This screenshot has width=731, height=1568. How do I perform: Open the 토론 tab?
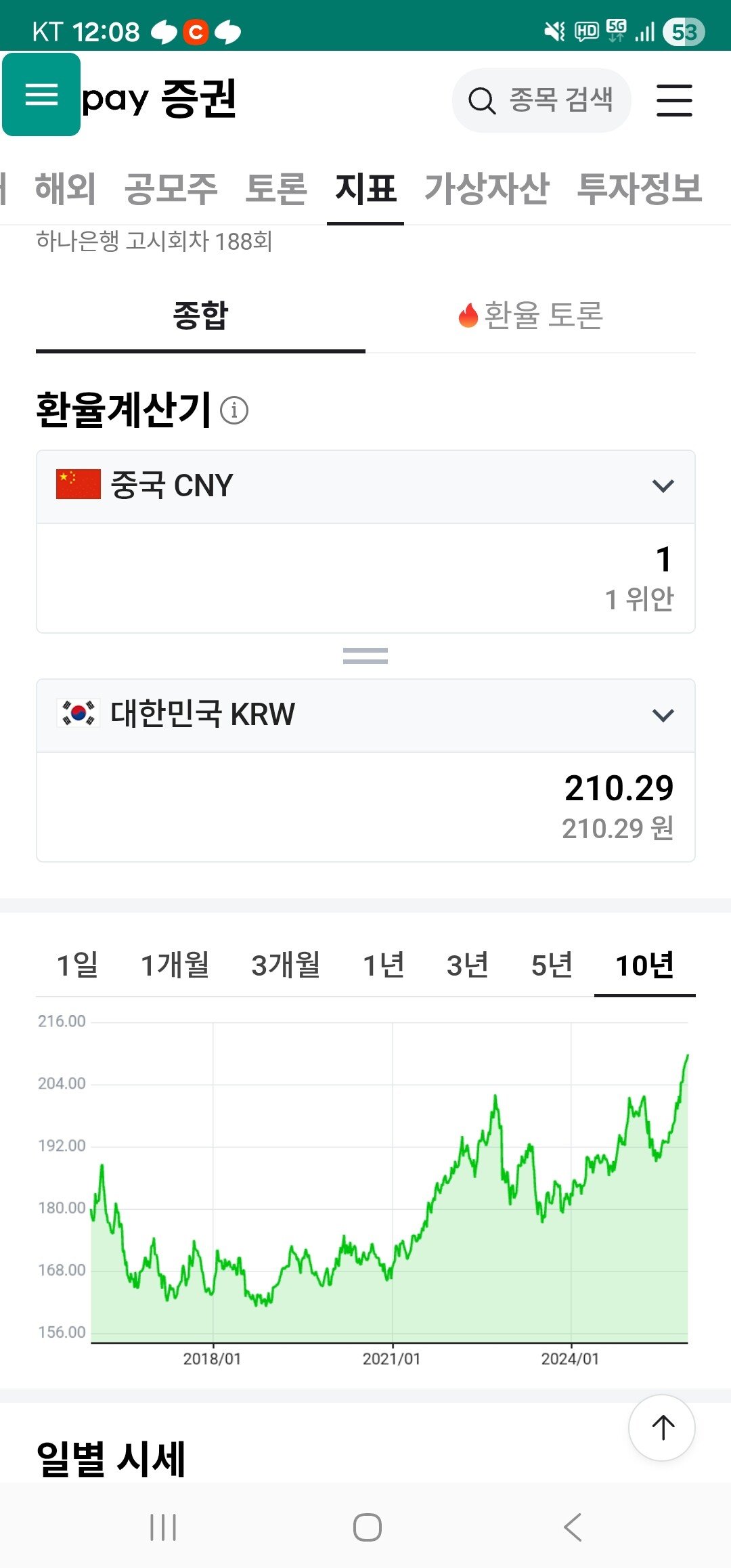[276, 188]
